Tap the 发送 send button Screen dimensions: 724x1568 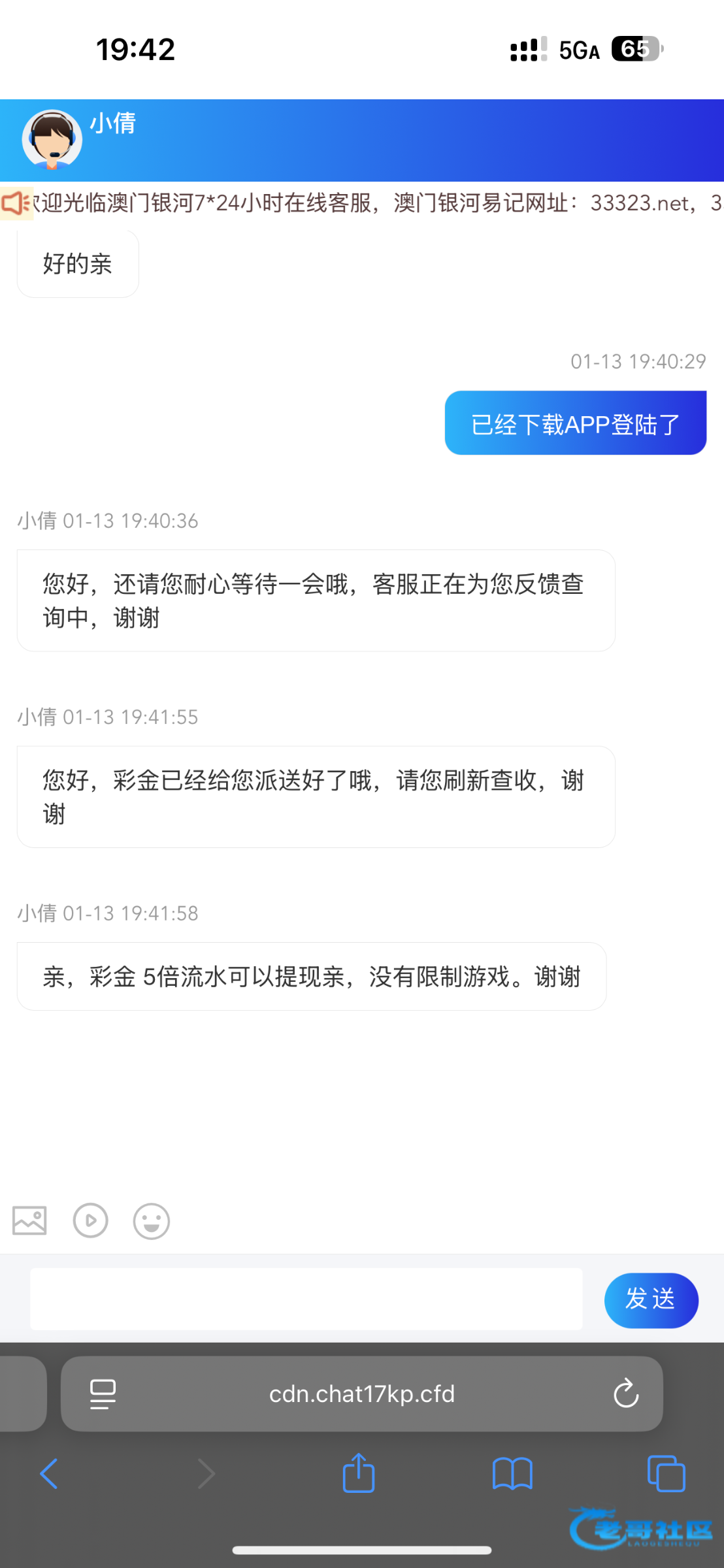coord(651,1300)
